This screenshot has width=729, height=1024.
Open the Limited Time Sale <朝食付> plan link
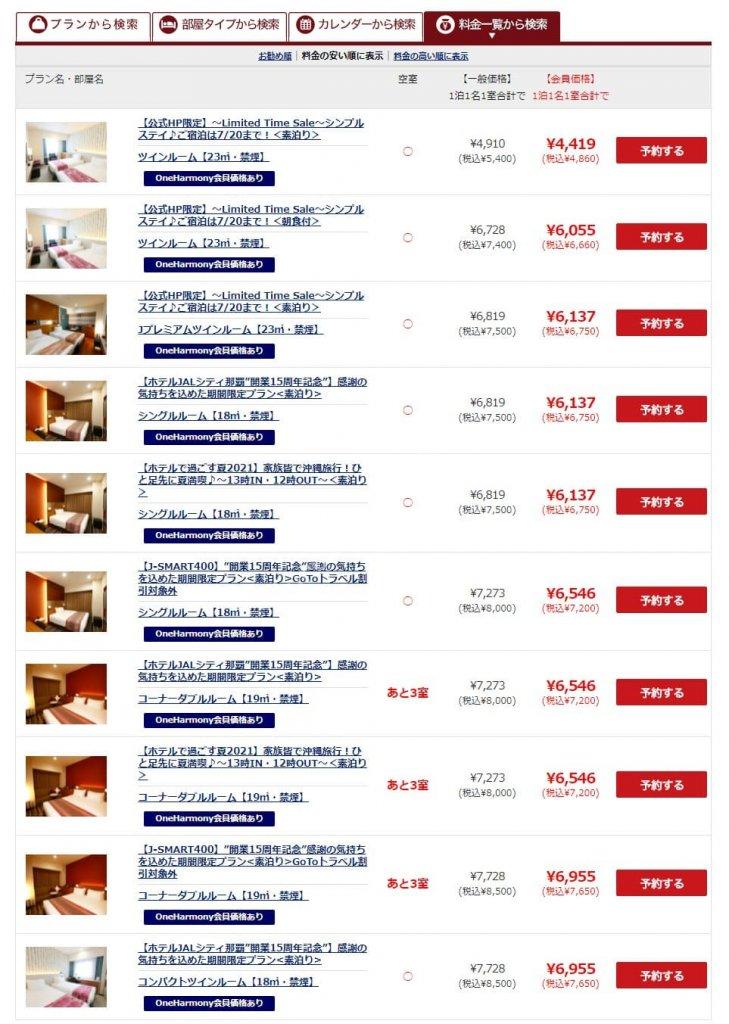250,215
